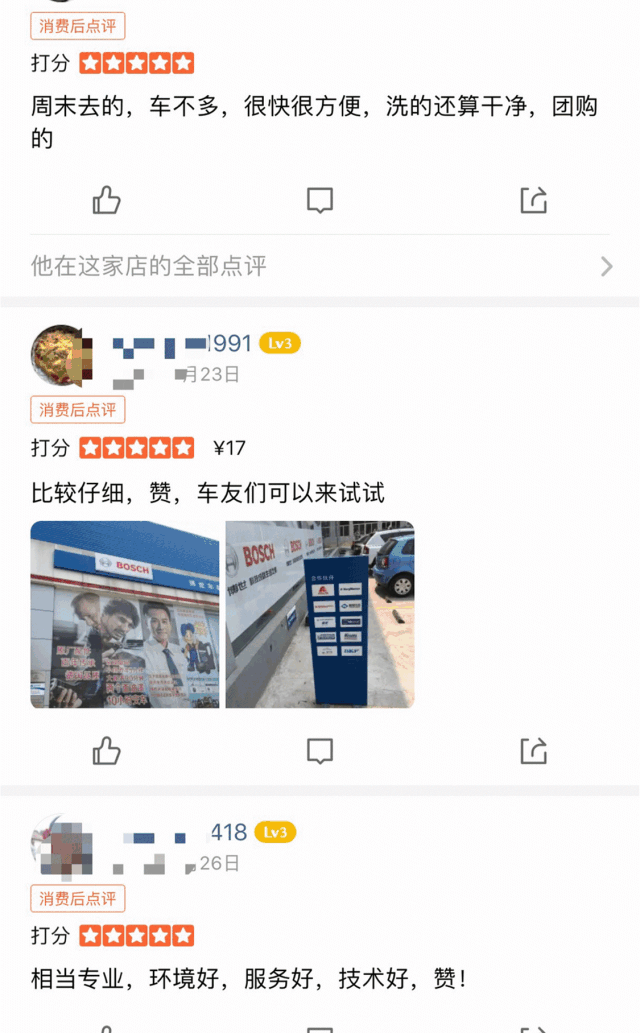Open the profile photo of user ending 991
Image resolution: width=640 pixels, height=1033 pixels.
point(60,355)
